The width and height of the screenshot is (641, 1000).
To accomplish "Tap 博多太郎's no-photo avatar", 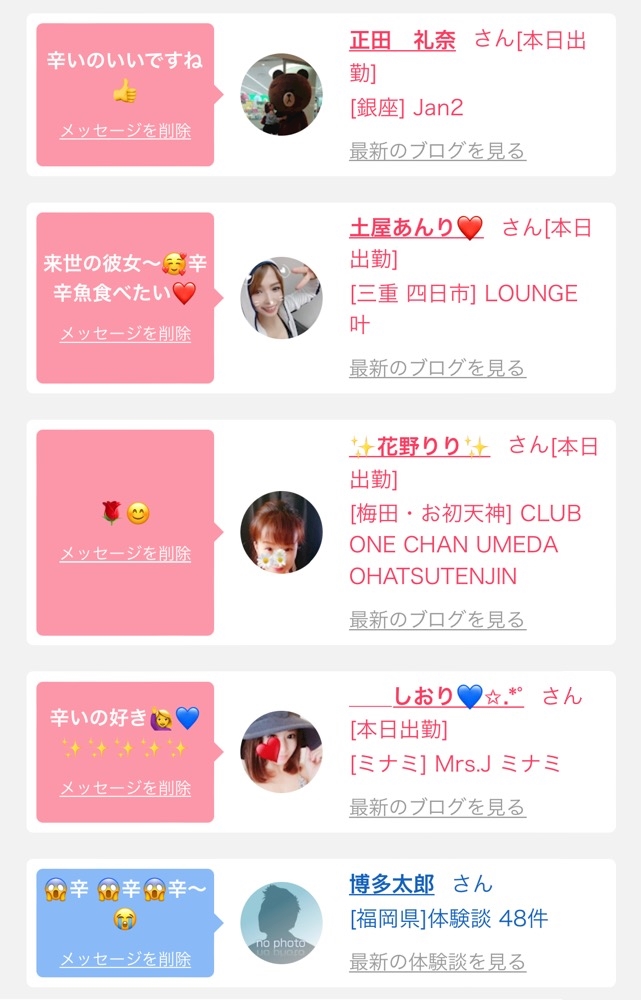I will (x=281, y=923).
